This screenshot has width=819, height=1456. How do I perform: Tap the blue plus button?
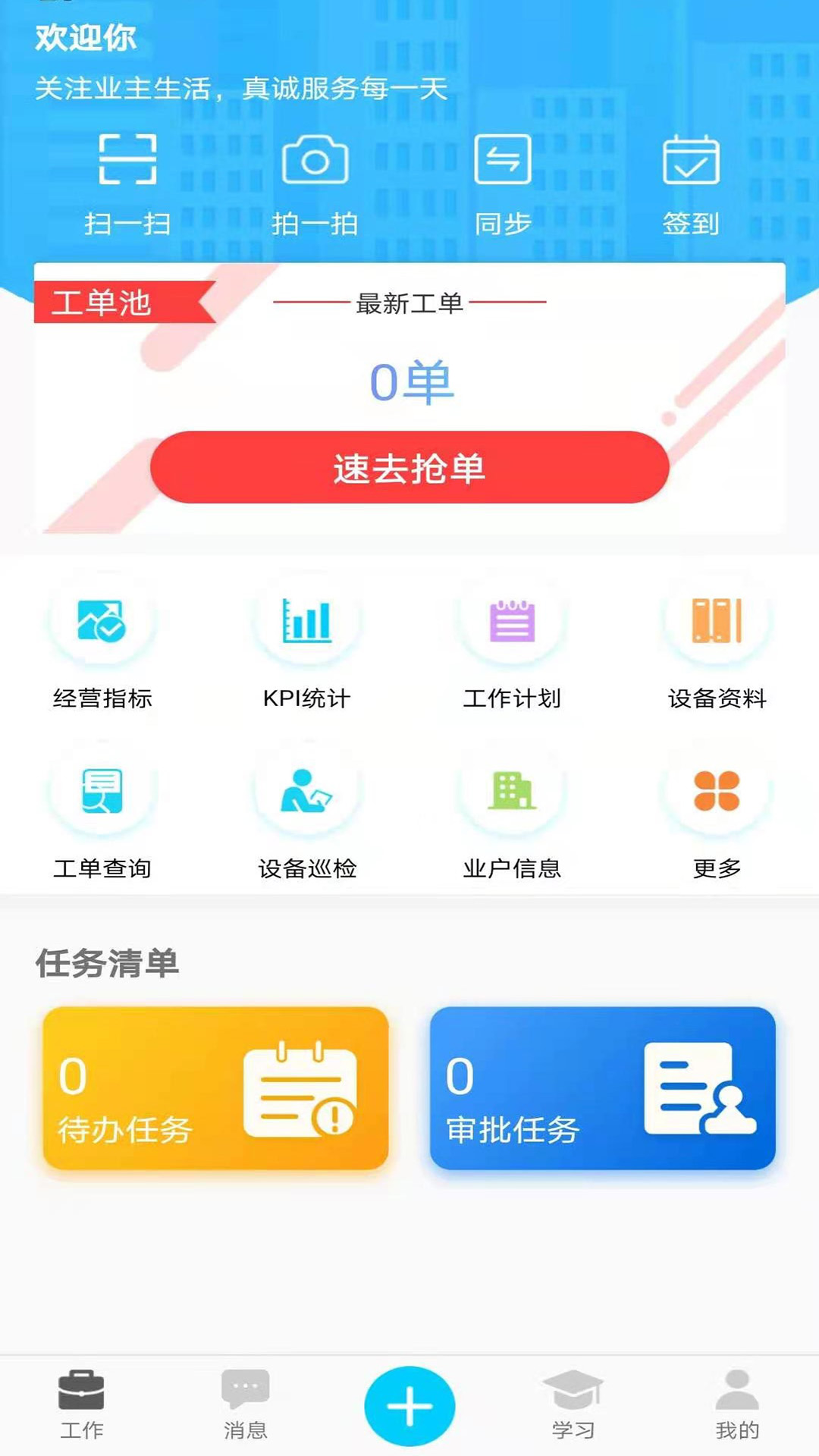409,1406
